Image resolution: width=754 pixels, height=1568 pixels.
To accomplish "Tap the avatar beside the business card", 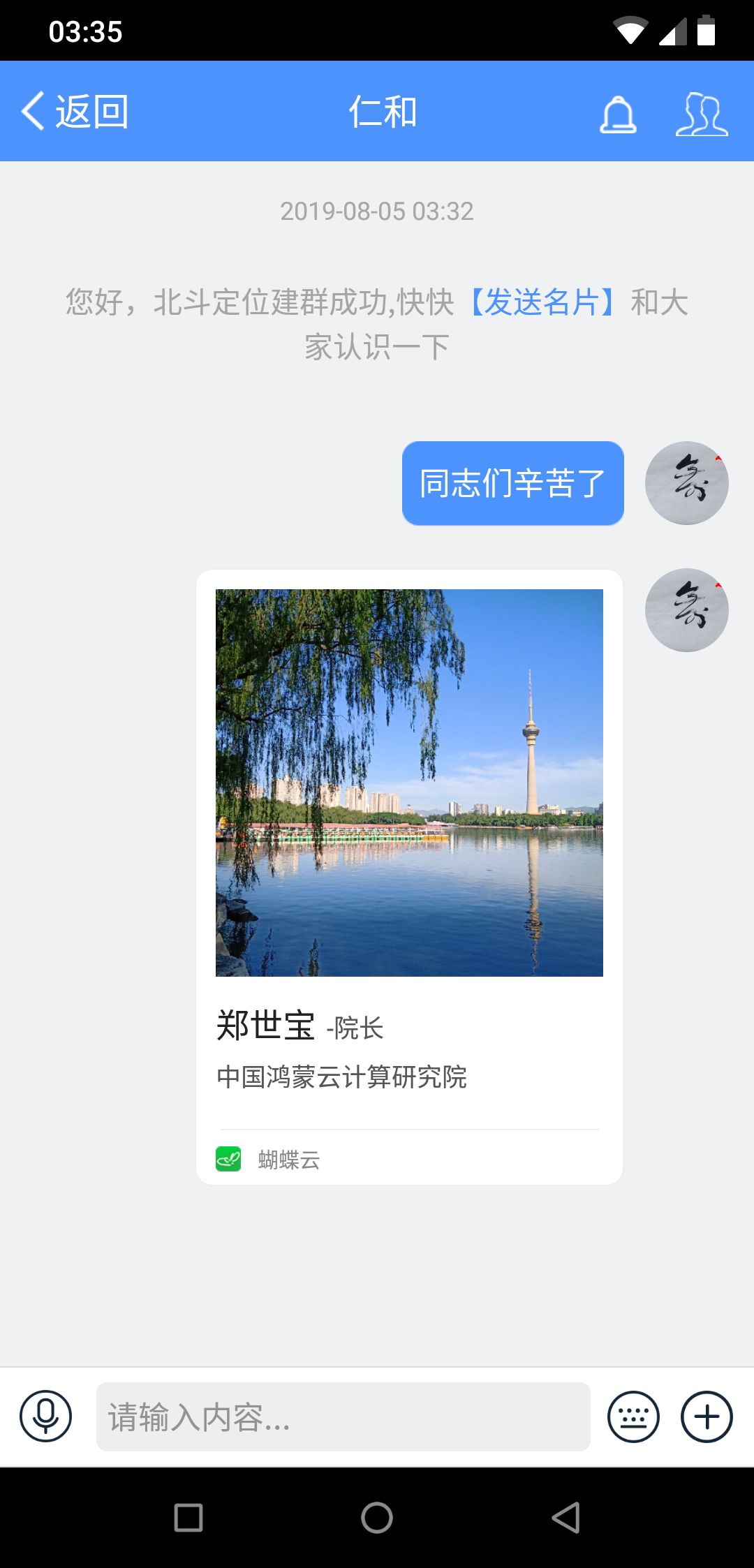I will click(686, 610).
